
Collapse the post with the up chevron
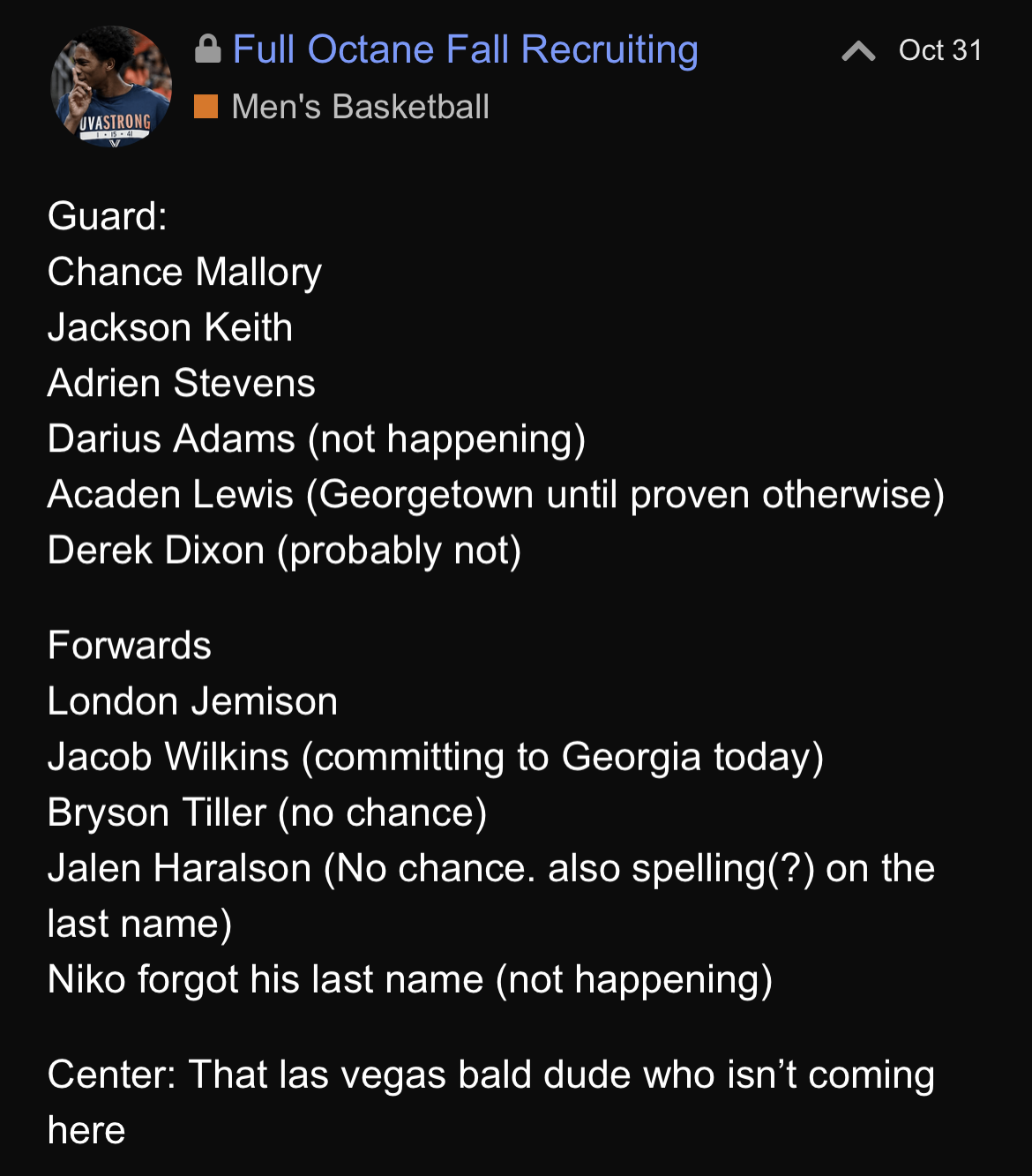[x=857, y=51]
